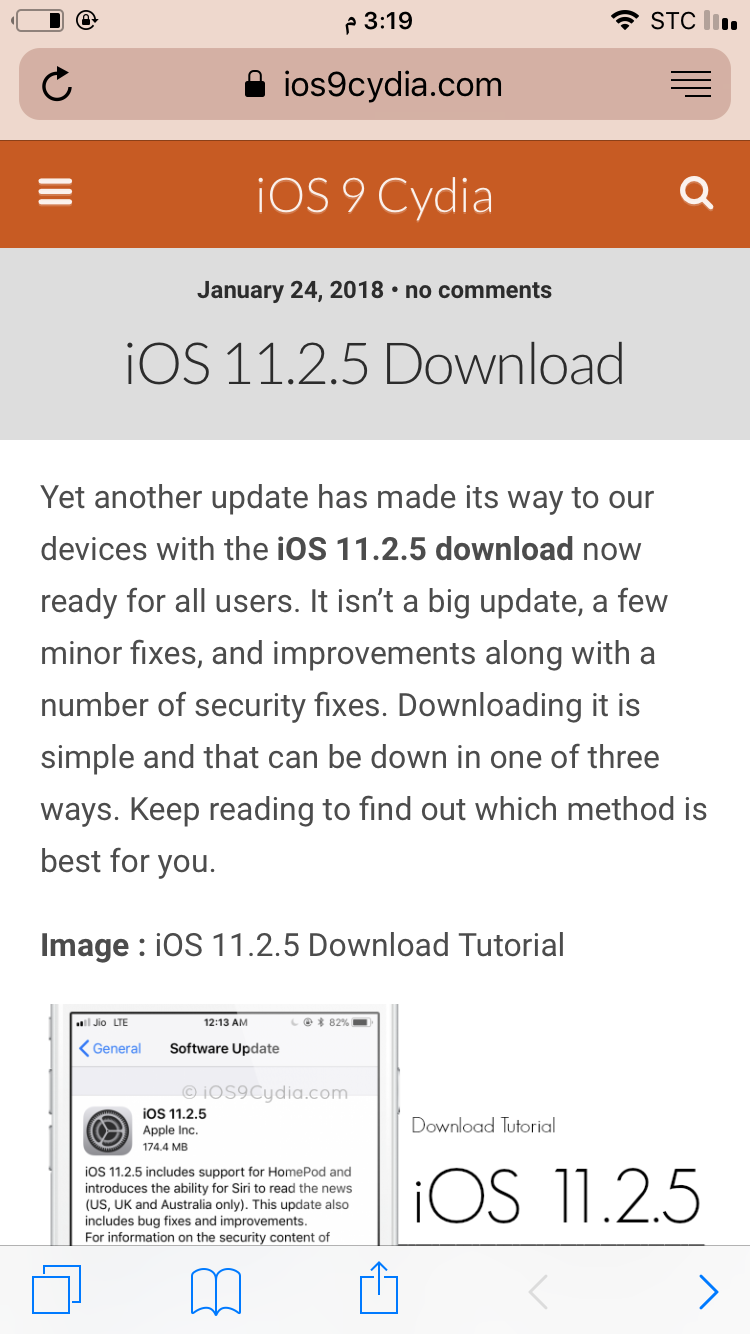Share this page
The height and width of the screenshot is (1334, 750).
[379, 1288]
